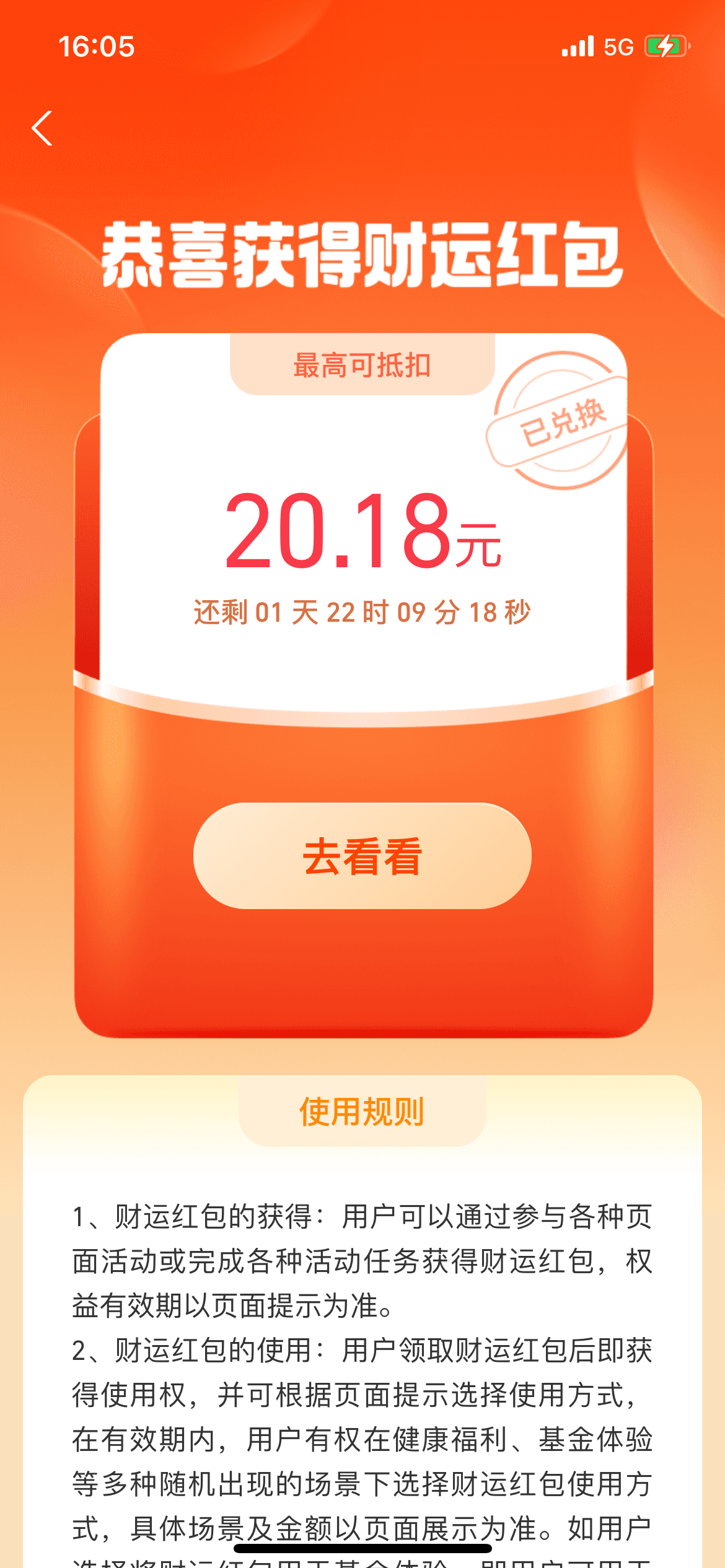The image size is (725, 1568).
Task: Tap the 5G network indicator
Action: pyautogui.click(x=618, y=46)
